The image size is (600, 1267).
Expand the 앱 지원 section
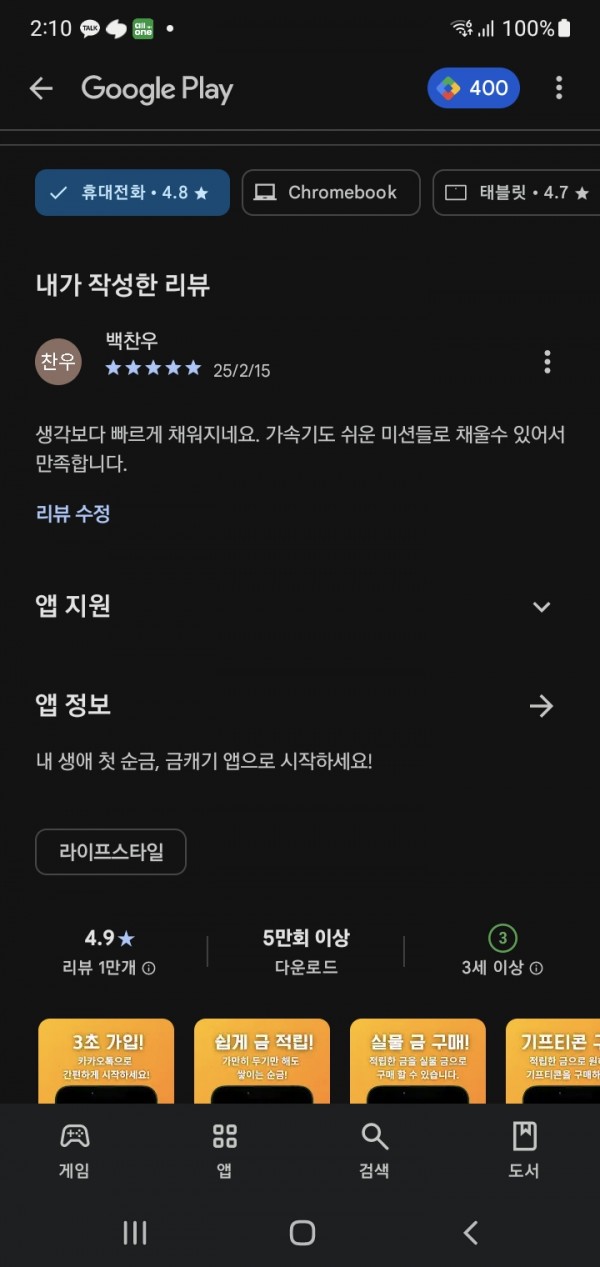click(x=541, y=606)
